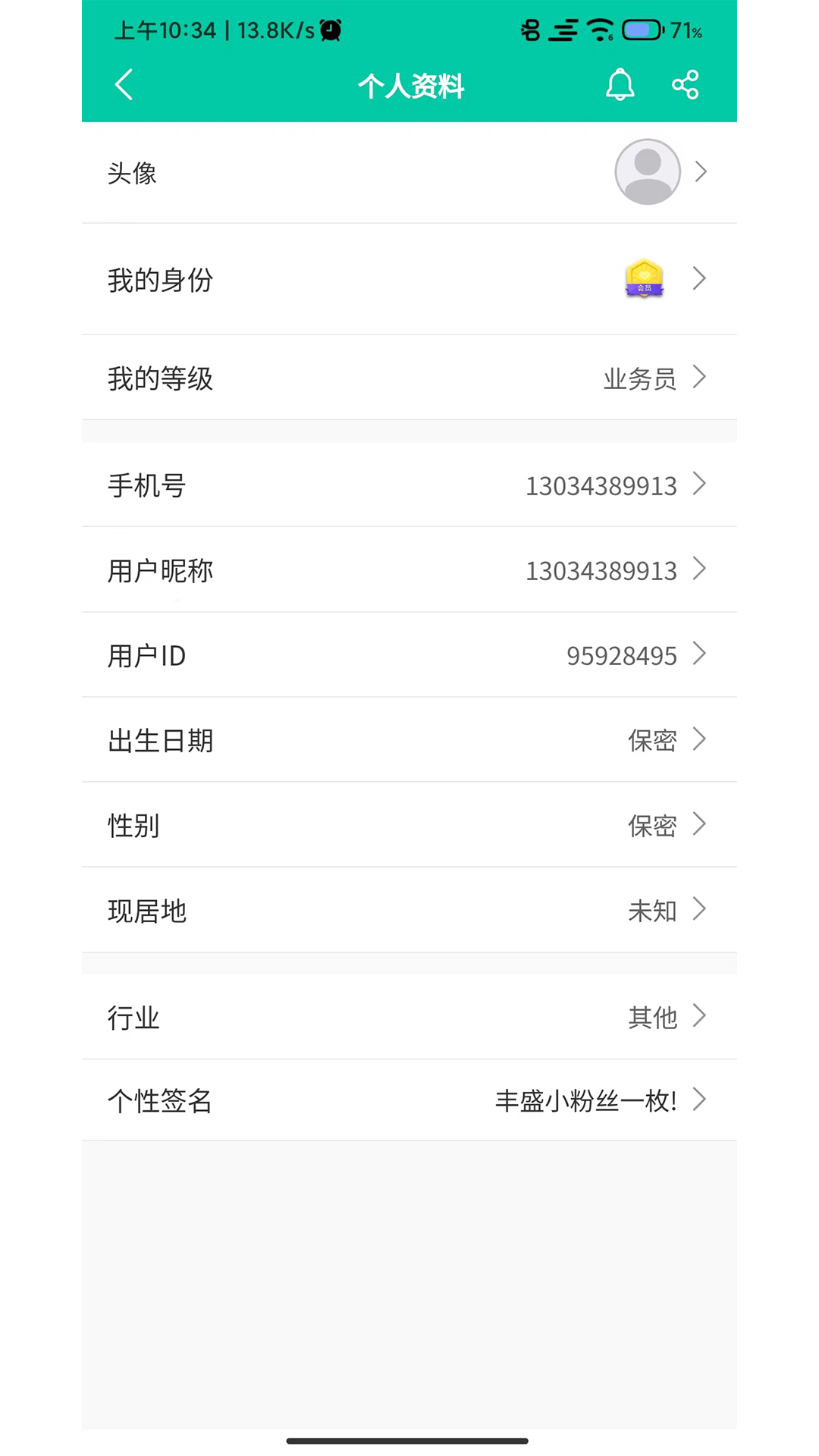
Task: Tap the avatar placeholder image
Action: pyautogui.click(x=647, y=171)
